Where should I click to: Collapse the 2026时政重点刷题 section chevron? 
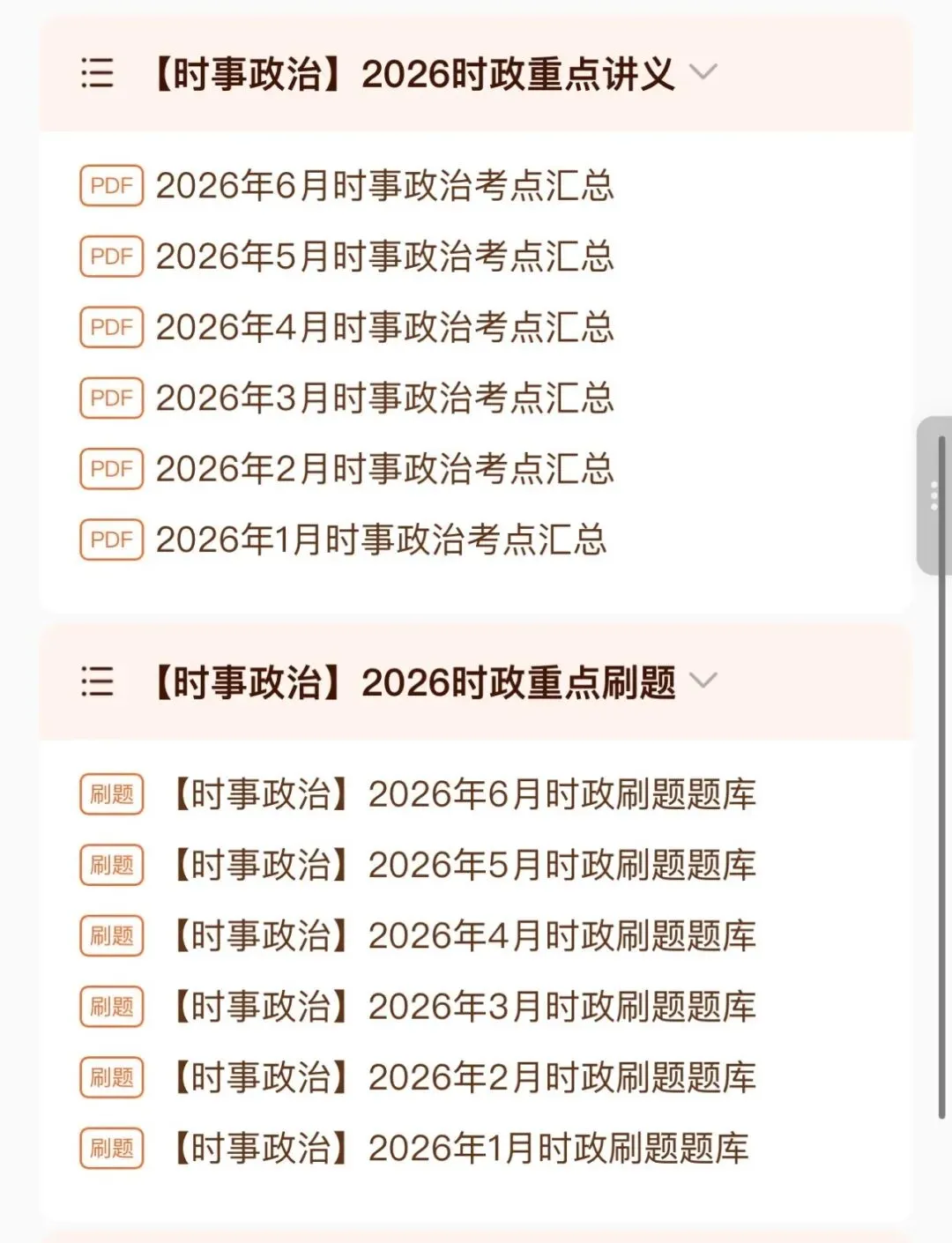click(703, 681)
